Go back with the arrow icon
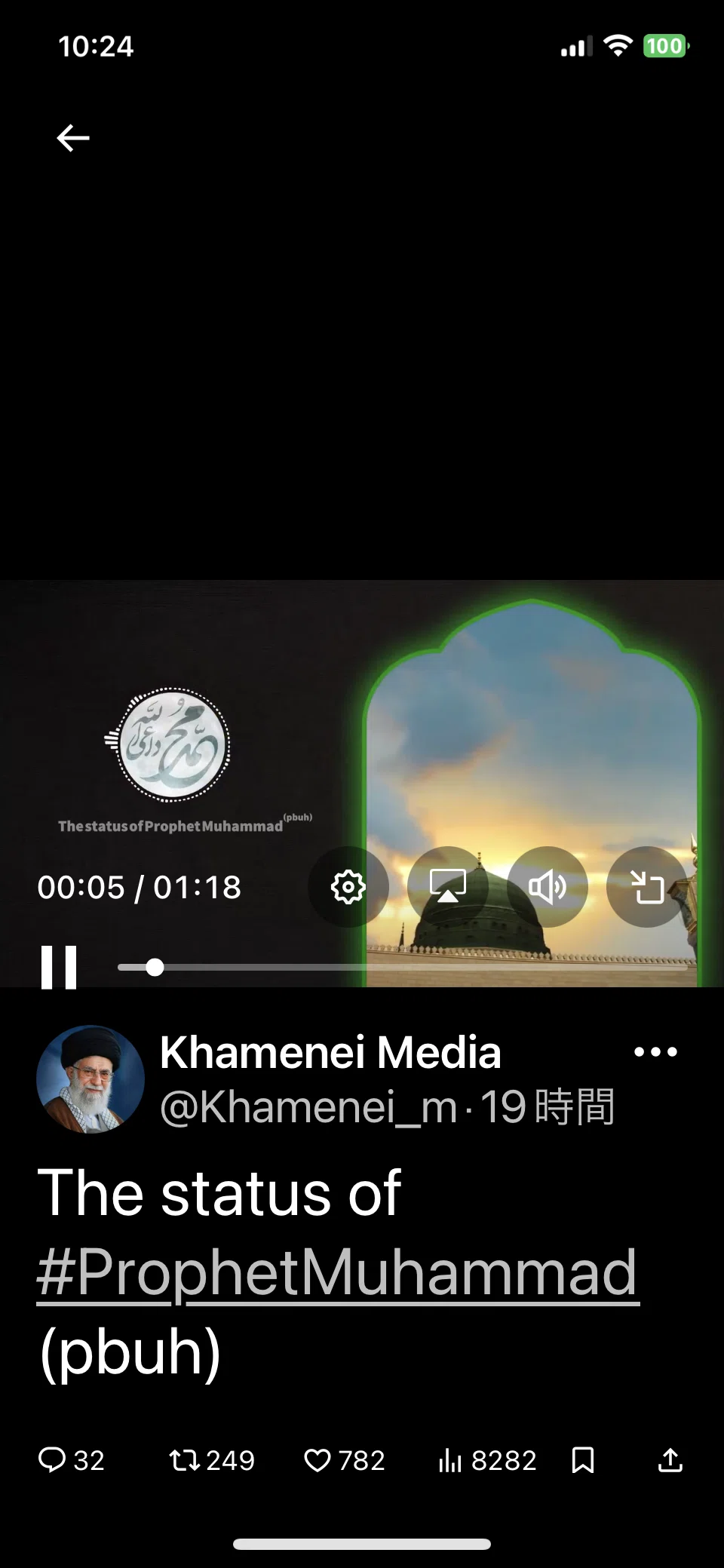Viewport: 724px width, 1568px height. [x=73, y=138]
